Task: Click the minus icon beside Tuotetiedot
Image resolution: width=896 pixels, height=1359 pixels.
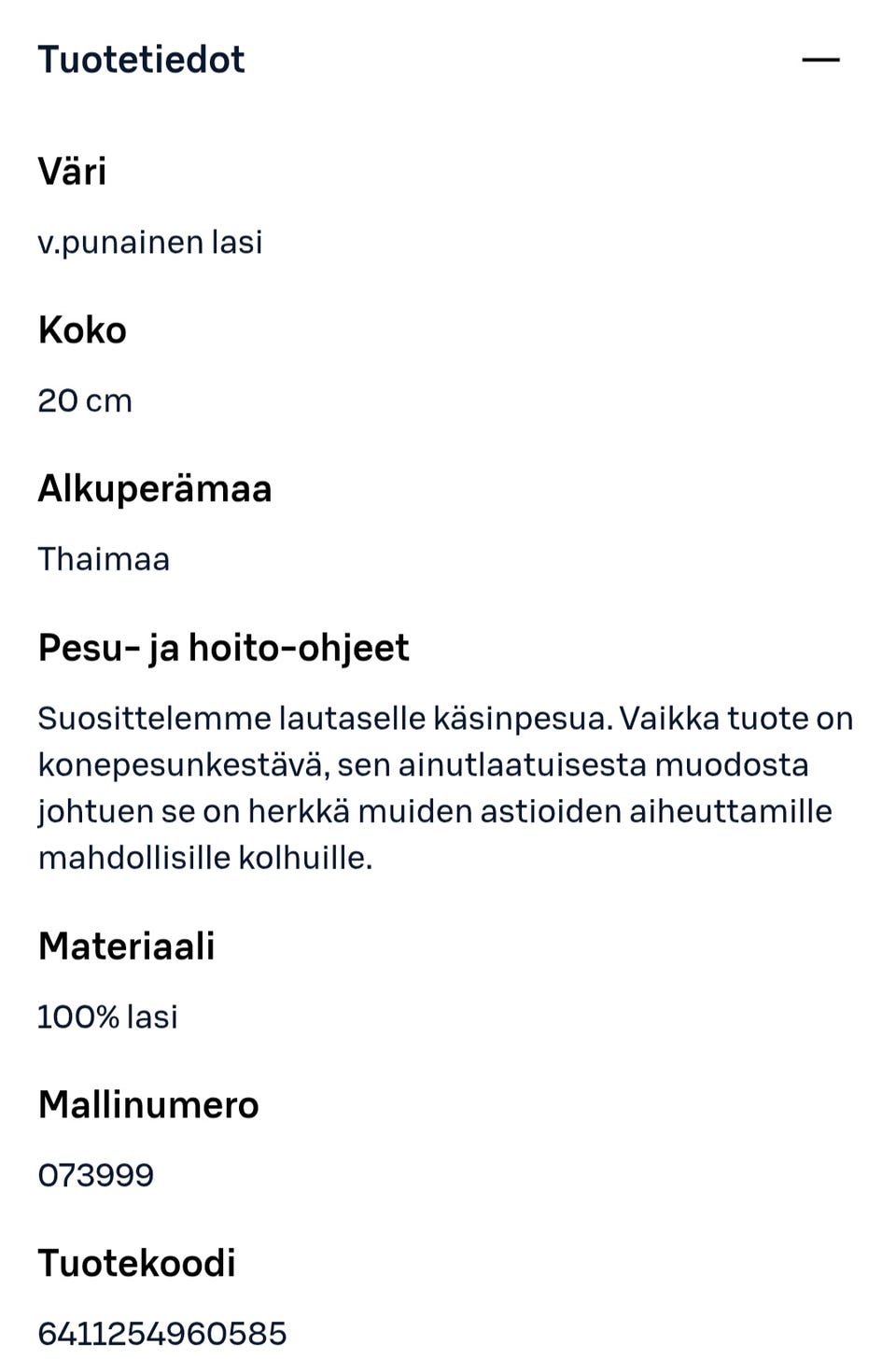Action: tap(822, 59)
